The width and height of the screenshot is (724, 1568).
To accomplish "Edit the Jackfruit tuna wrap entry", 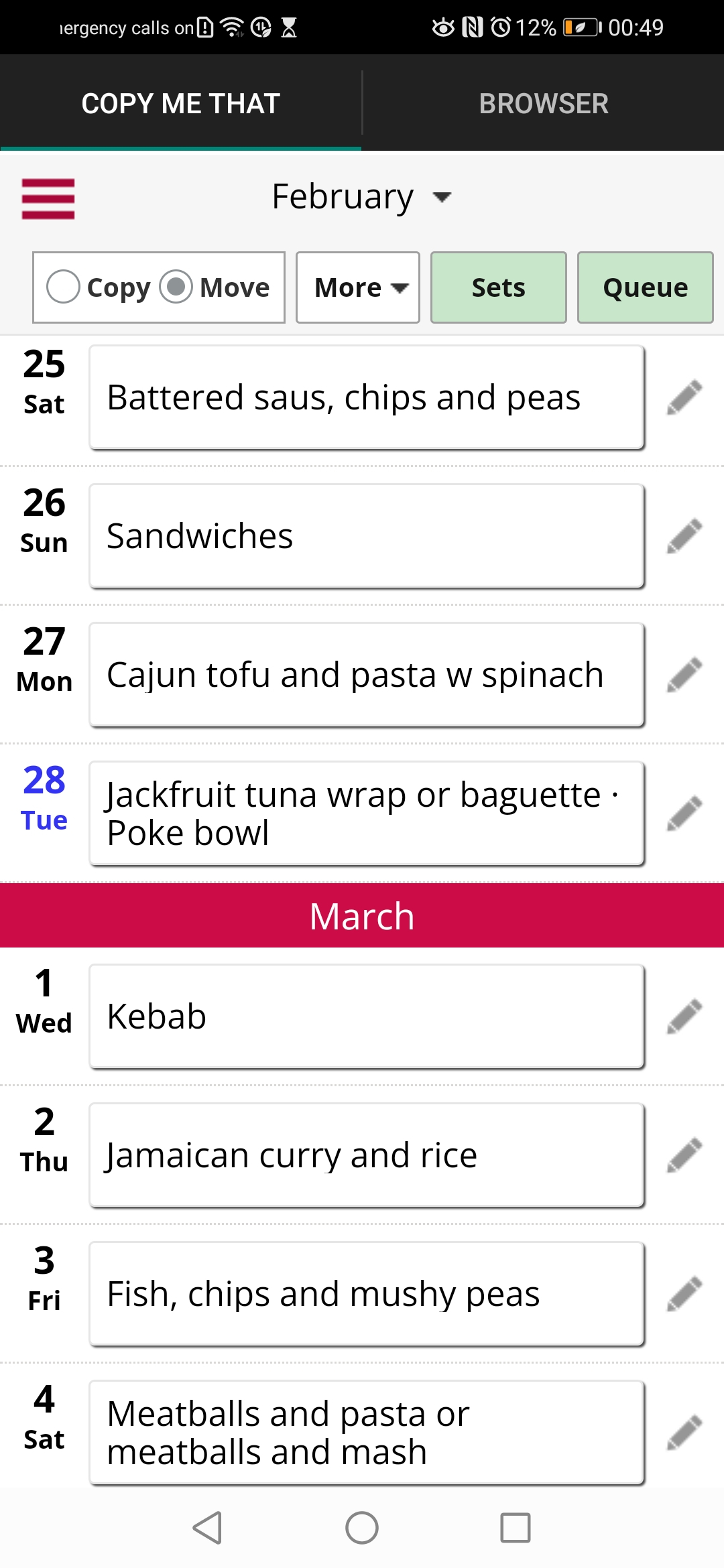I will click(x=684, y=813).
